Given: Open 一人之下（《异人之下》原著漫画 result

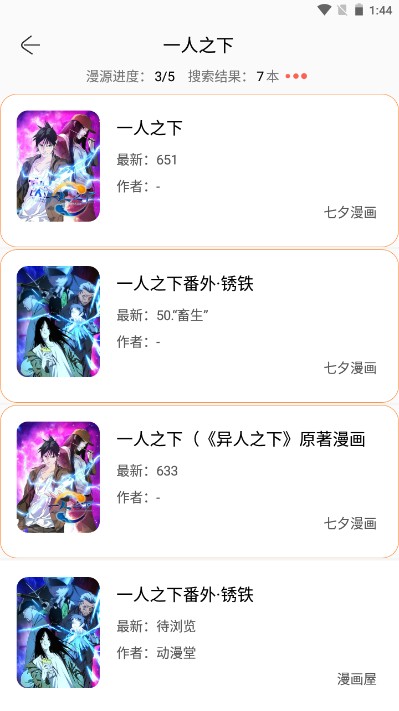Looking at the screenshot, I should tap(200, 482).
